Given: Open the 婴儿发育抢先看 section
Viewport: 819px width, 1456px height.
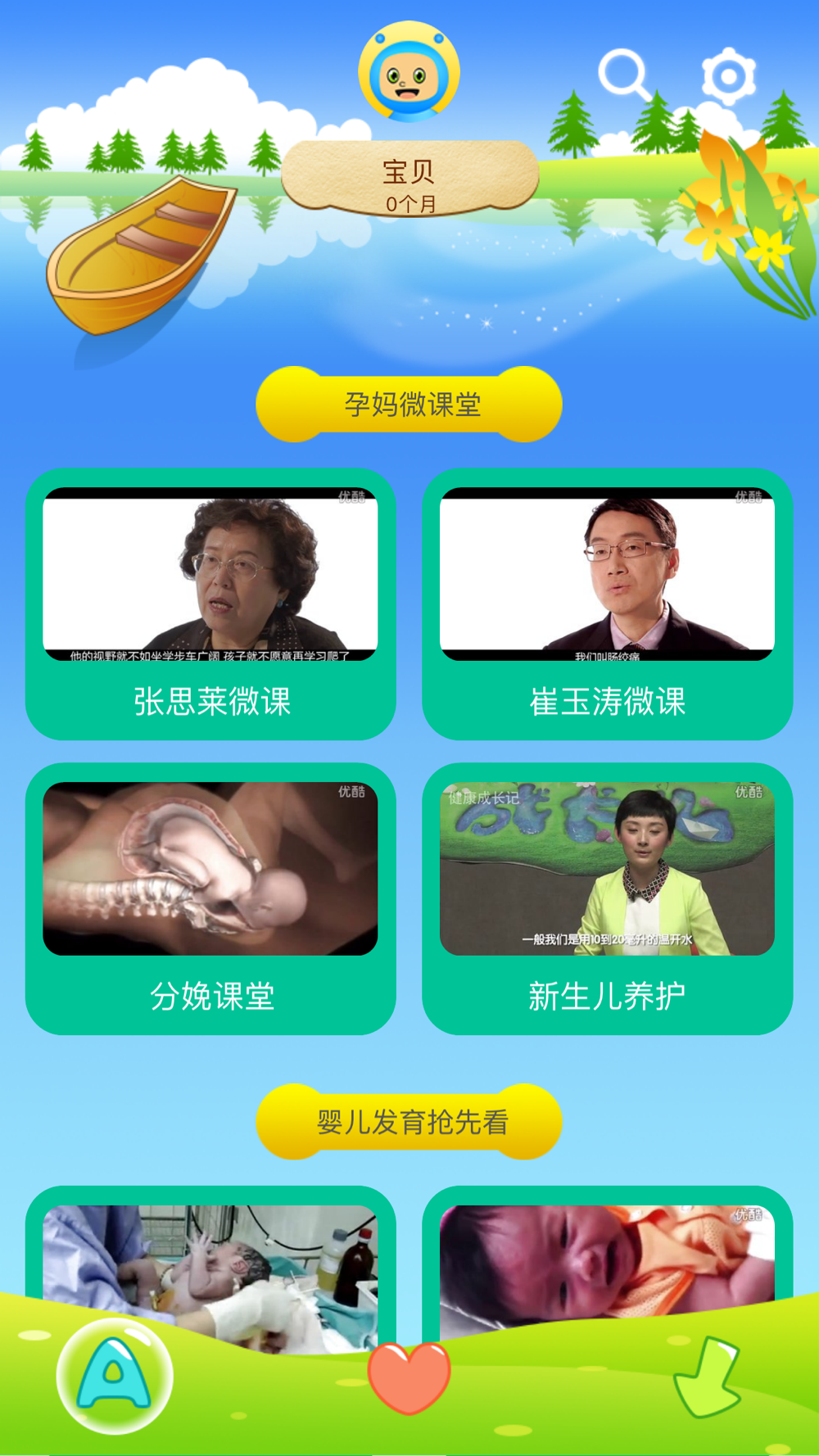Looking at the screenshot, I should click(x=409, y=1122).
